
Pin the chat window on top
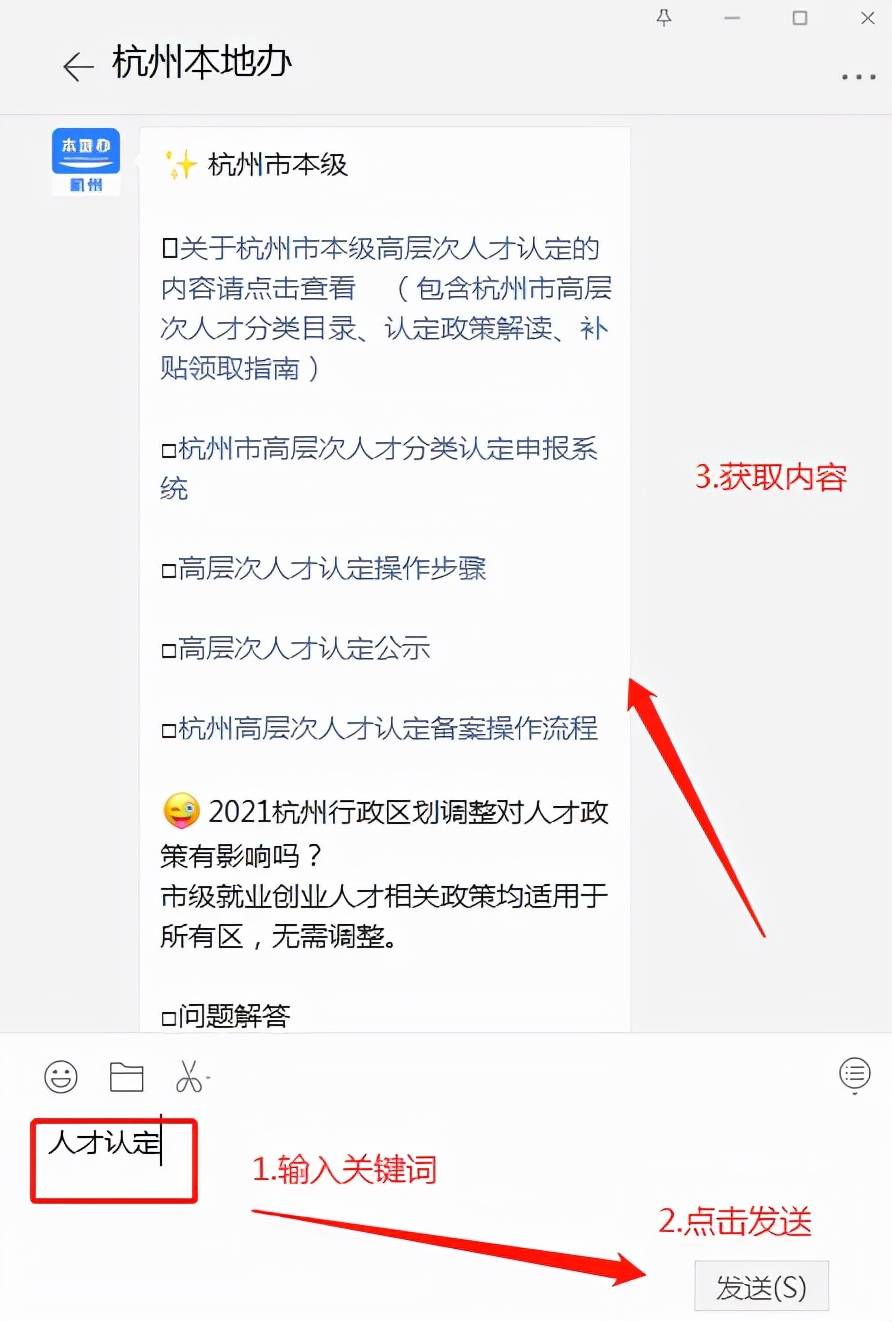click(x=664, y=17)
